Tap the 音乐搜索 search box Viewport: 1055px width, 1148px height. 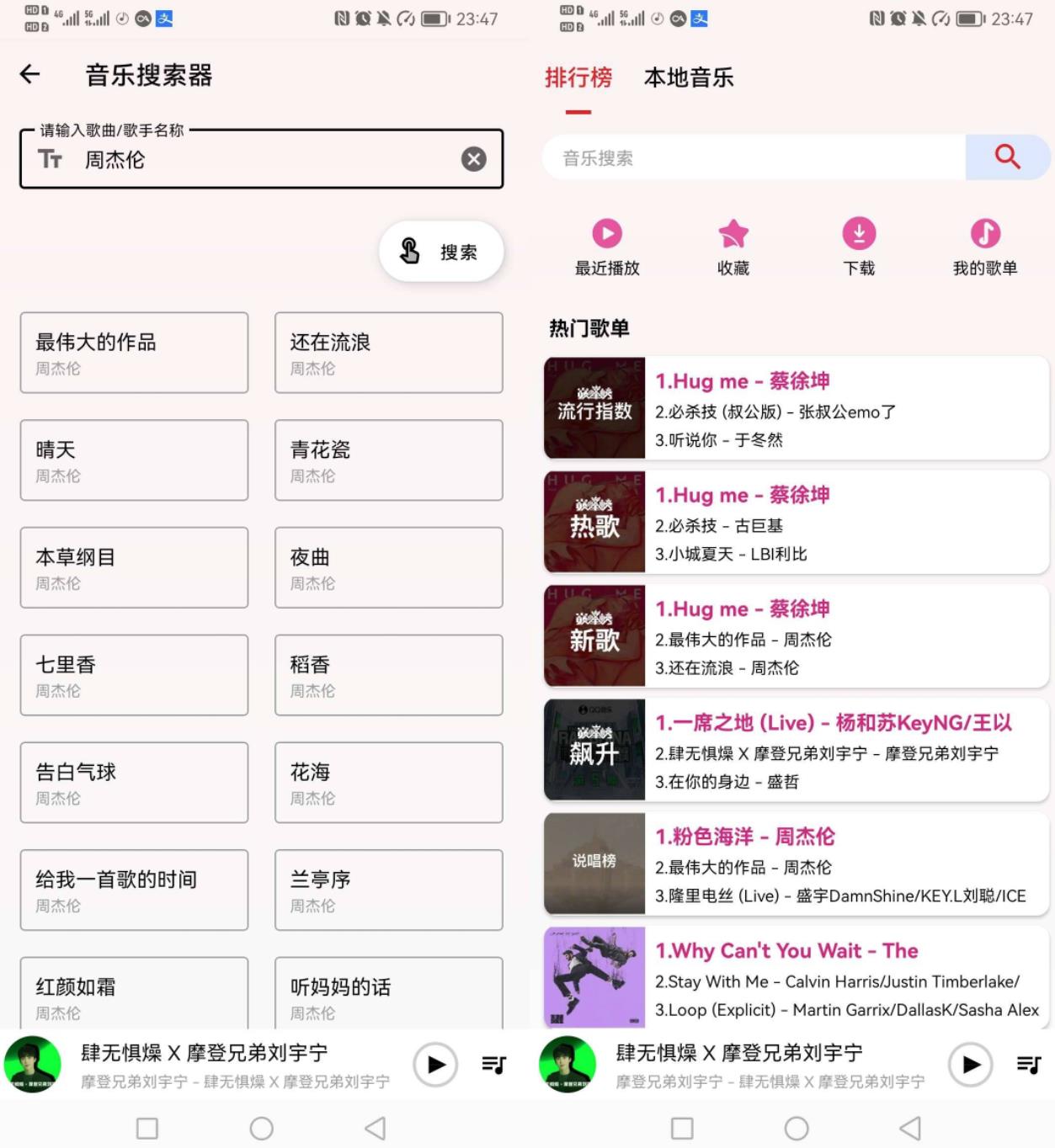(754, 158)
